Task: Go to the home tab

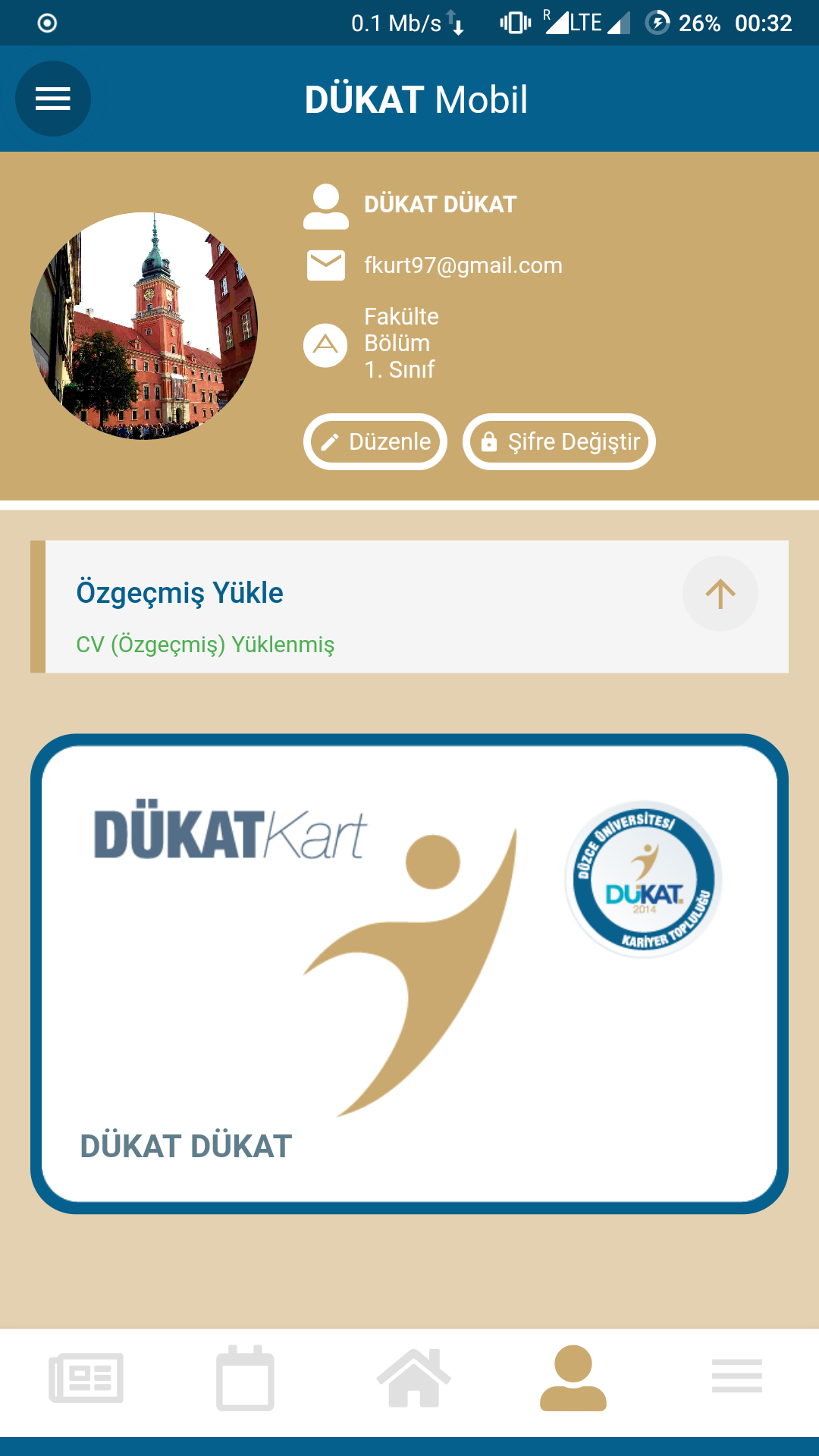Action: click(413, 1378)
